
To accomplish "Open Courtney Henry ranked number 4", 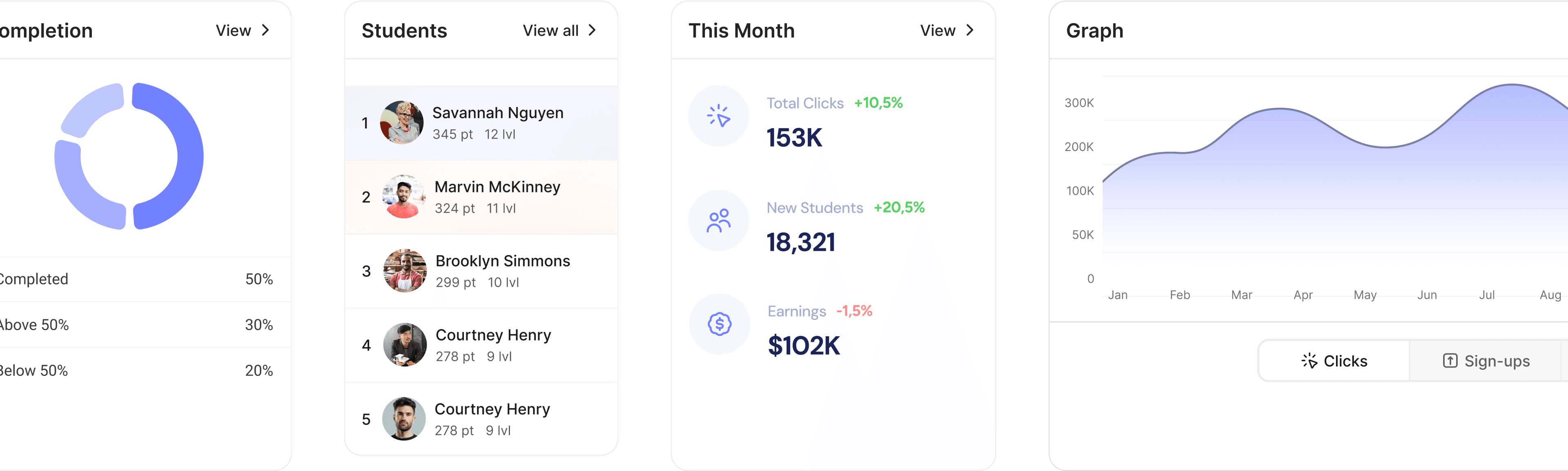I will click(481, 346).
